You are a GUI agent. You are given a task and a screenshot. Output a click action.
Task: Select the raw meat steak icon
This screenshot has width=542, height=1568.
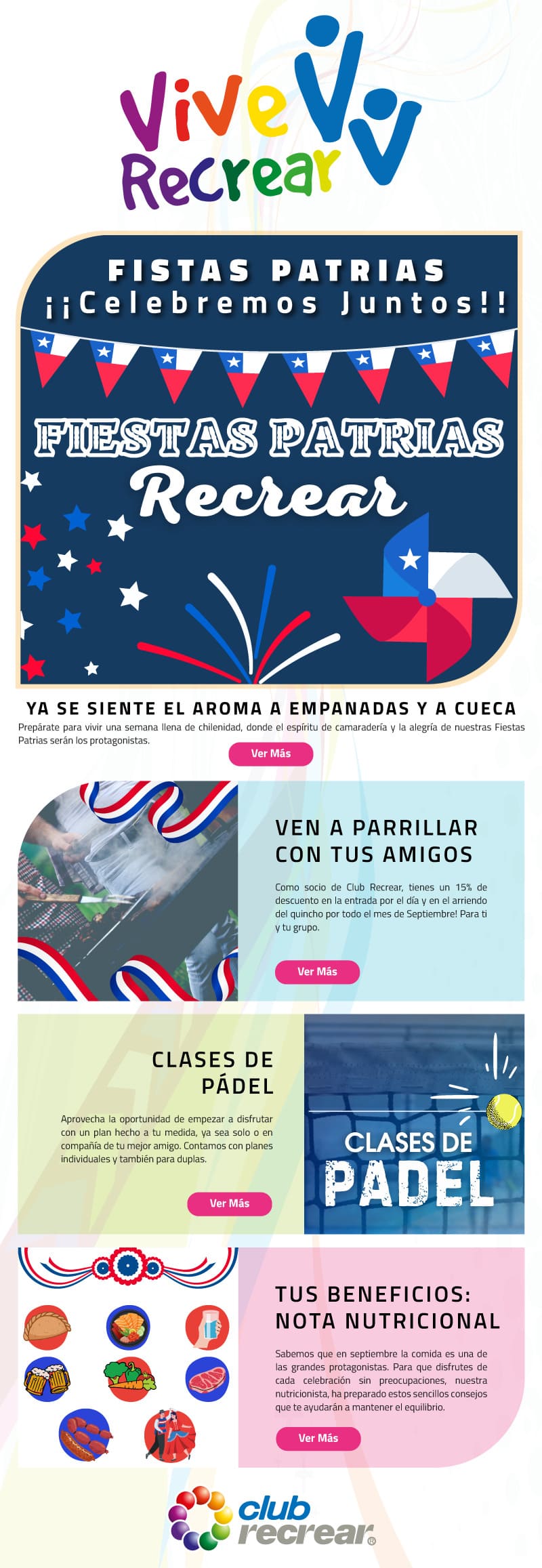207,1380
